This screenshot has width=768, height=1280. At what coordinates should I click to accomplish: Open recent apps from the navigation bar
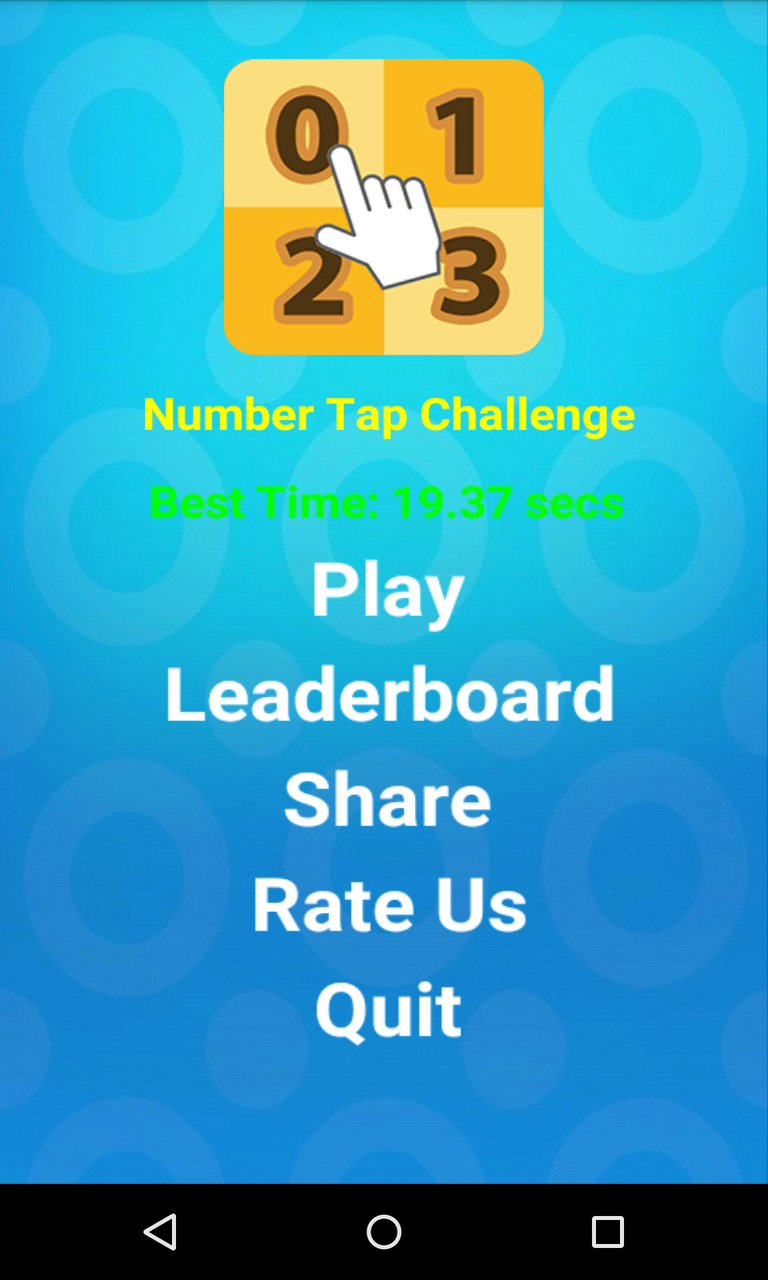607,1232
